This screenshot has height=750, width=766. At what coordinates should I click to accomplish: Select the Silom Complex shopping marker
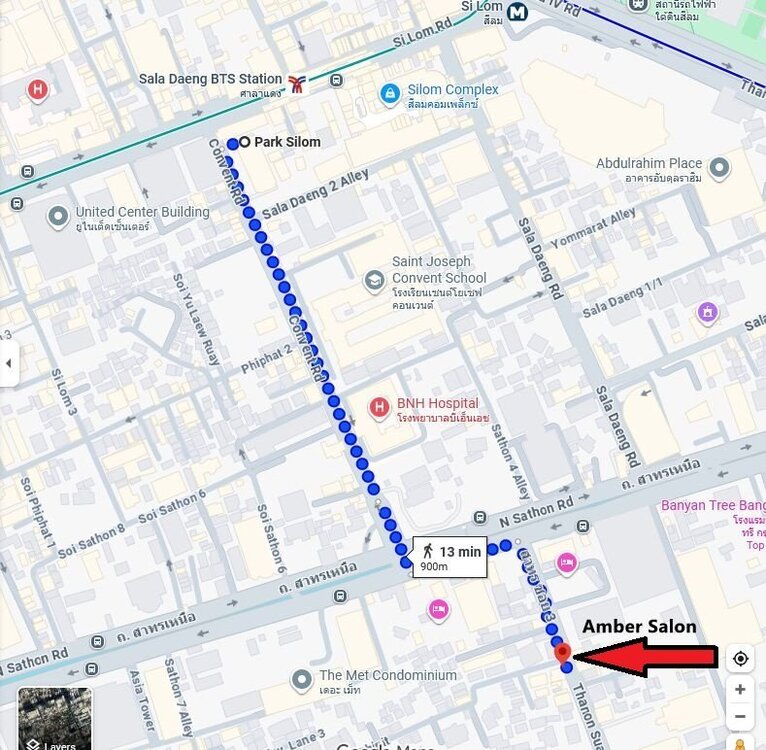[390, 94]
